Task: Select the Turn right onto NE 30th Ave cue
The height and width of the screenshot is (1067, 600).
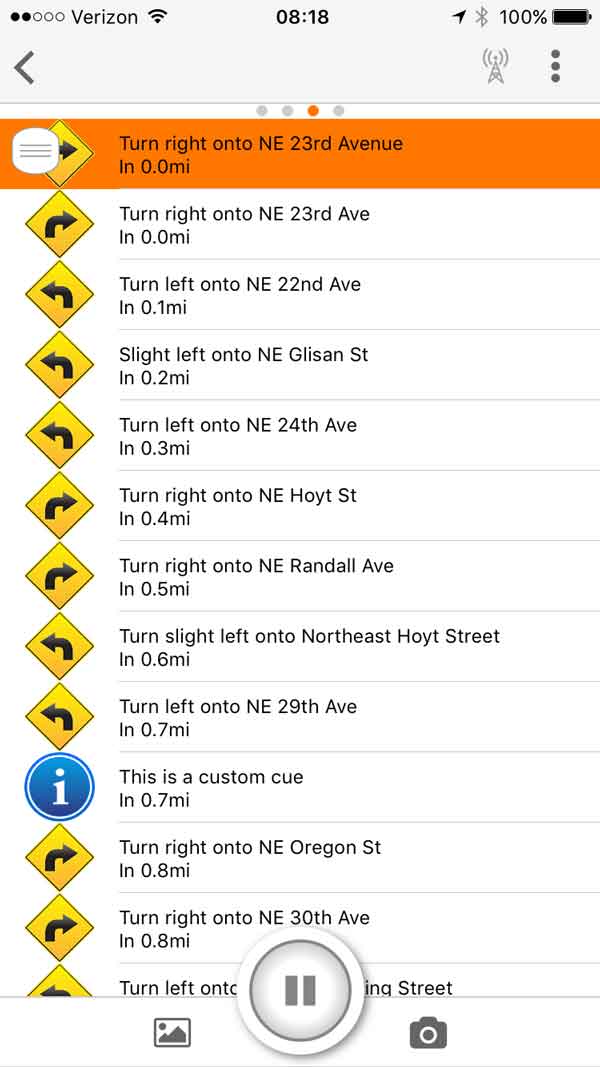Action: pos(300,928)
